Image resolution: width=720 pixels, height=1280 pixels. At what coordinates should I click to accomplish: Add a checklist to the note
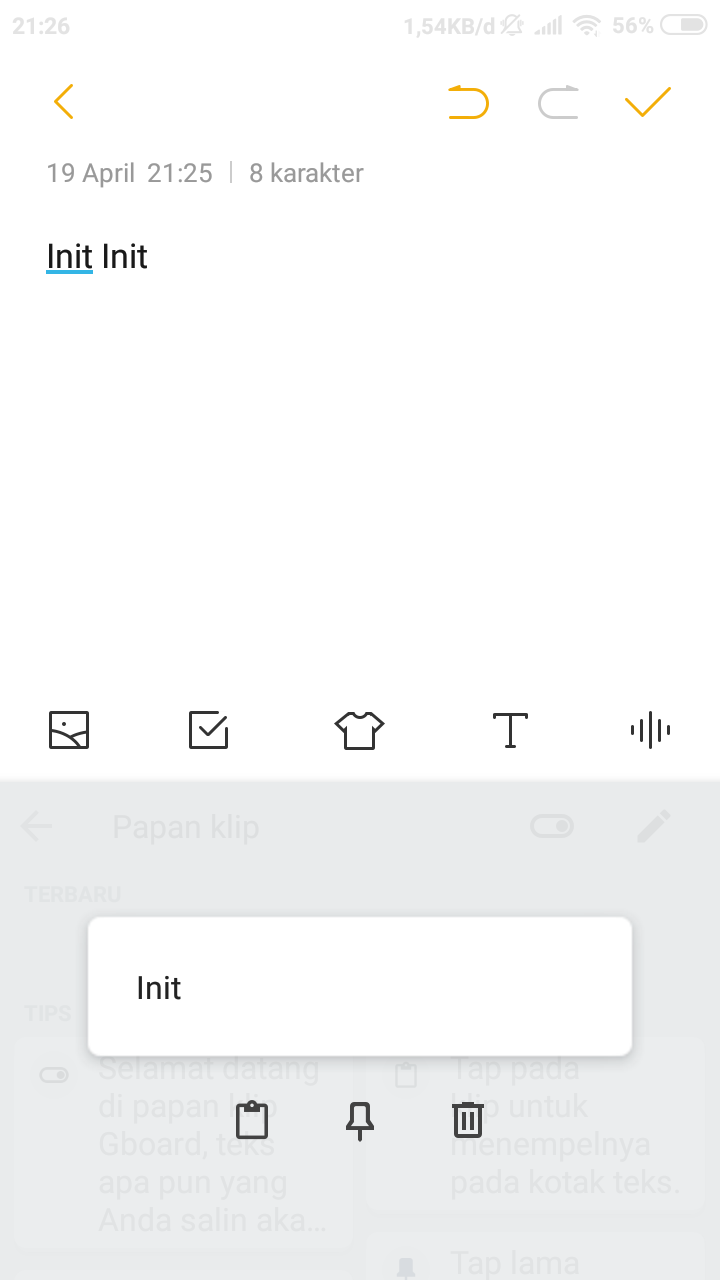click(209, 730)
